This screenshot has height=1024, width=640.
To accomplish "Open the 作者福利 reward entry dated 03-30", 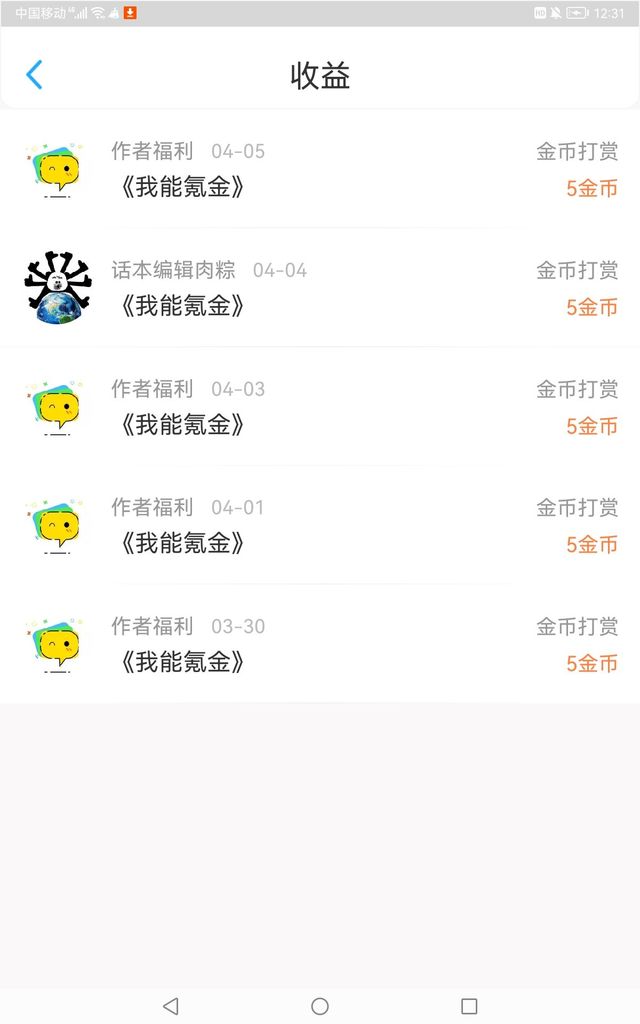I will 320,645.
